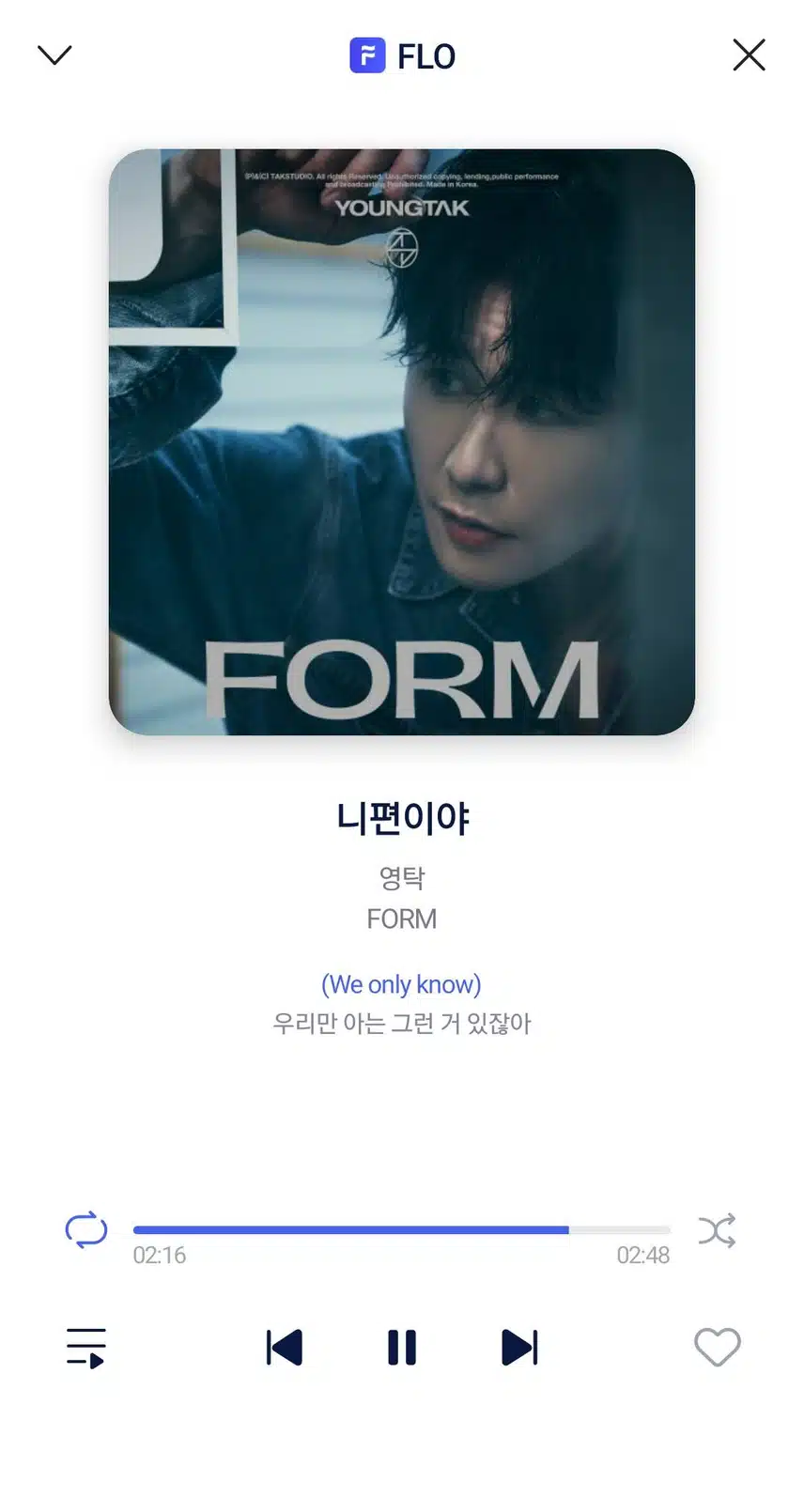Tap the playback progress bar
The image size is (804, 1512).
point(402,1229)
